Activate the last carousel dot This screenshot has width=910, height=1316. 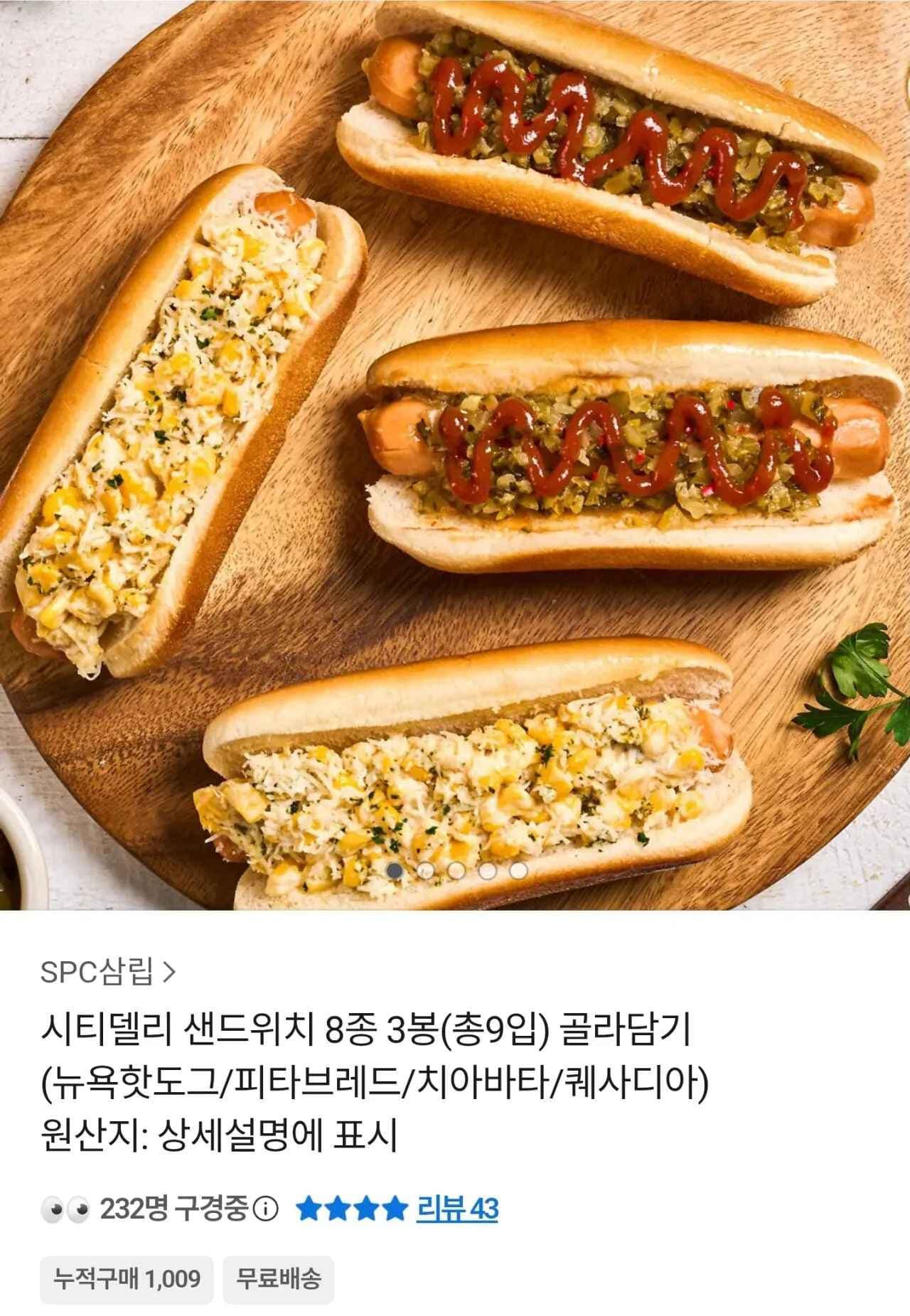coord(518,870)
